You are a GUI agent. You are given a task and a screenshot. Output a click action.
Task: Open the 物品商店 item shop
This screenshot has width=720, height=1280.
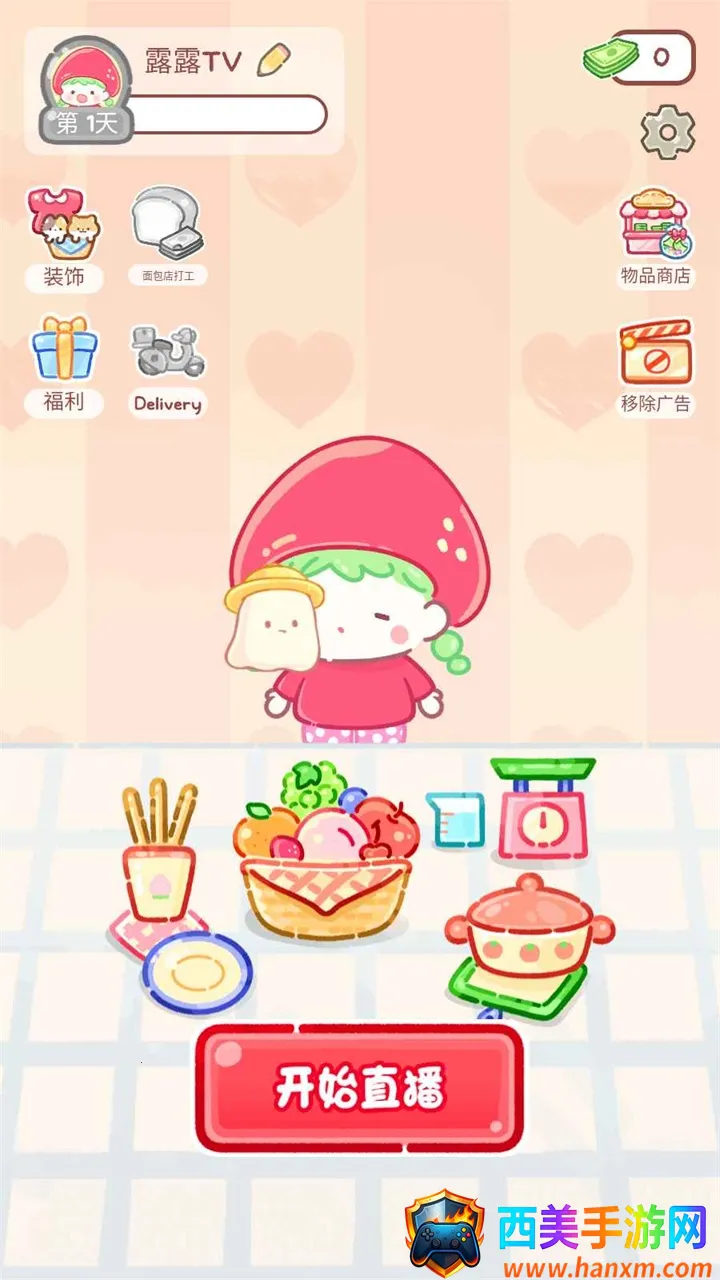655,237
